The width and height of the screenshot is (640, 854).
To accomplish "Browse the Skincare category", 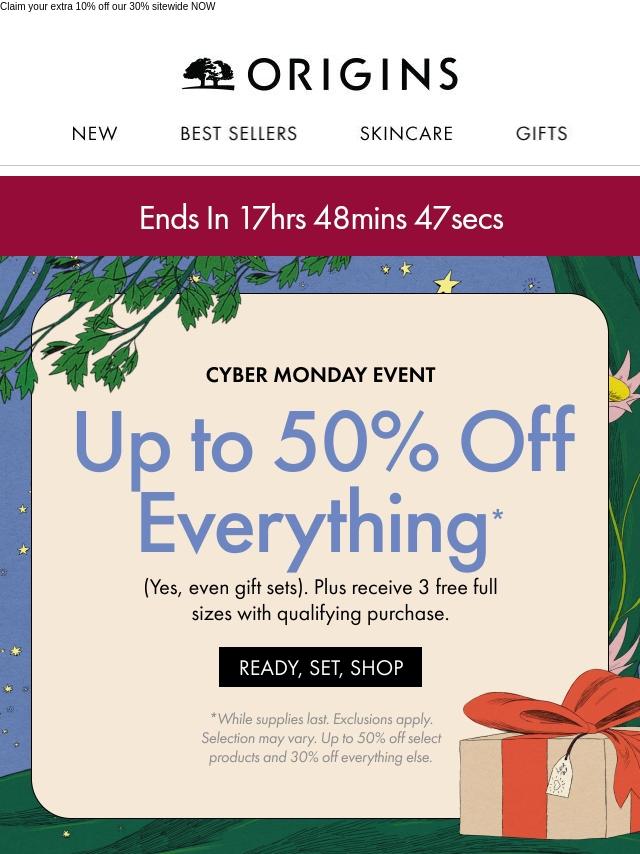I will point(406,133).
